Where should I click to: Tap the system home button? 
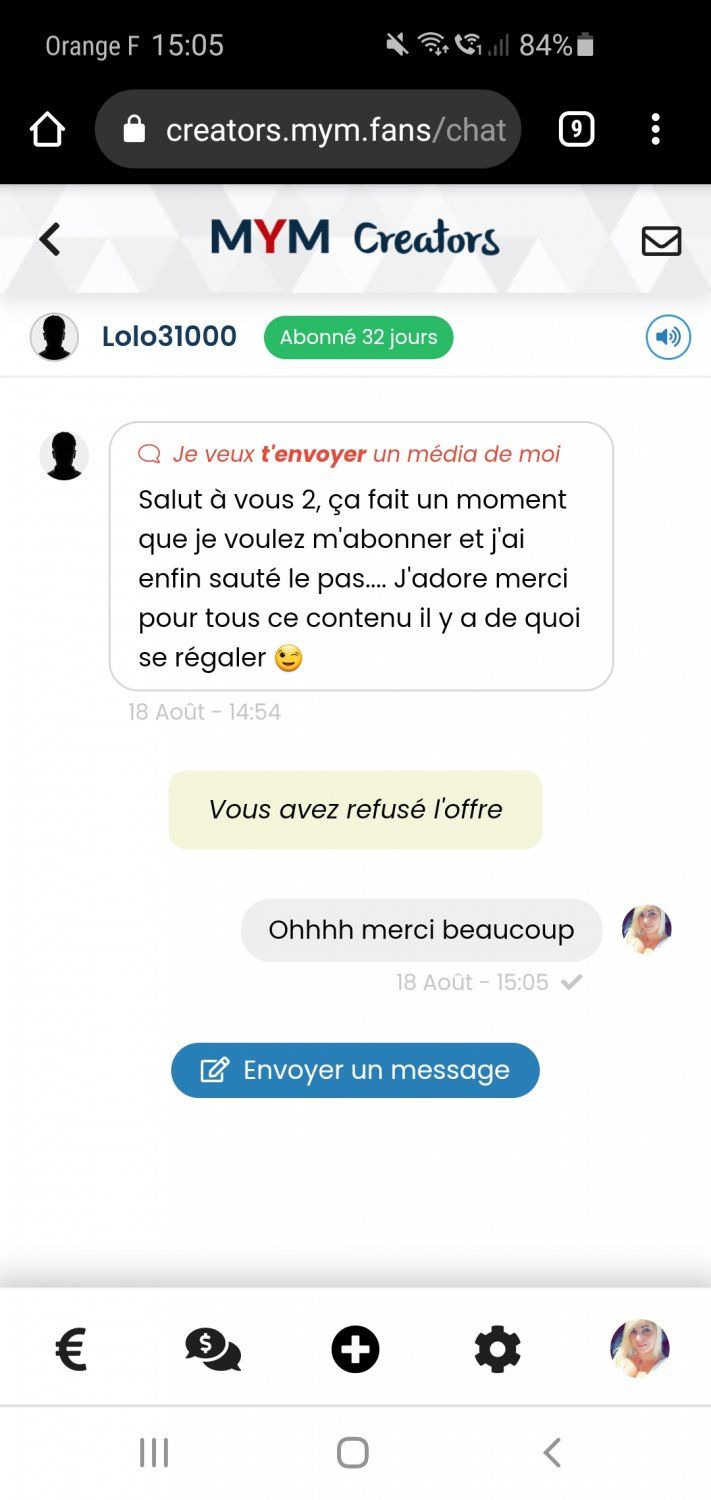tap(353, 1452)
